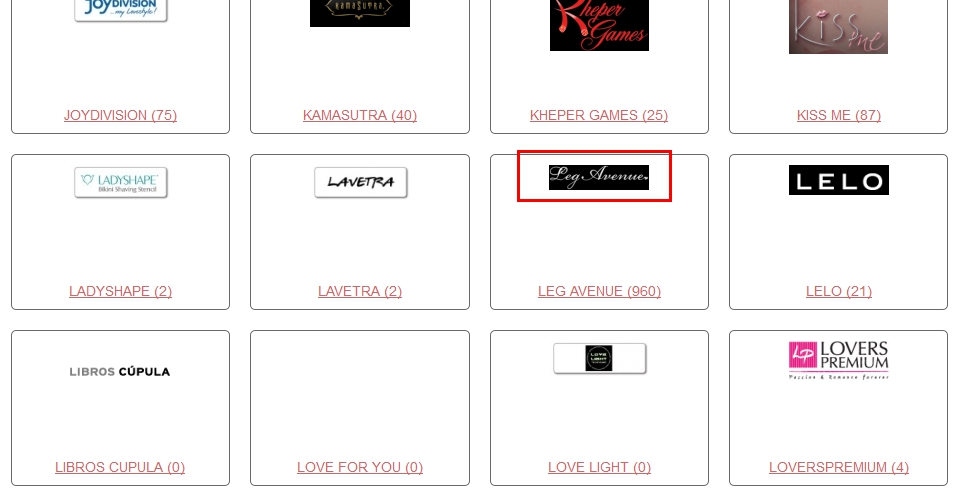
Task: Open the JOYDIVISION (75) brand link
Action: [120, 115]
